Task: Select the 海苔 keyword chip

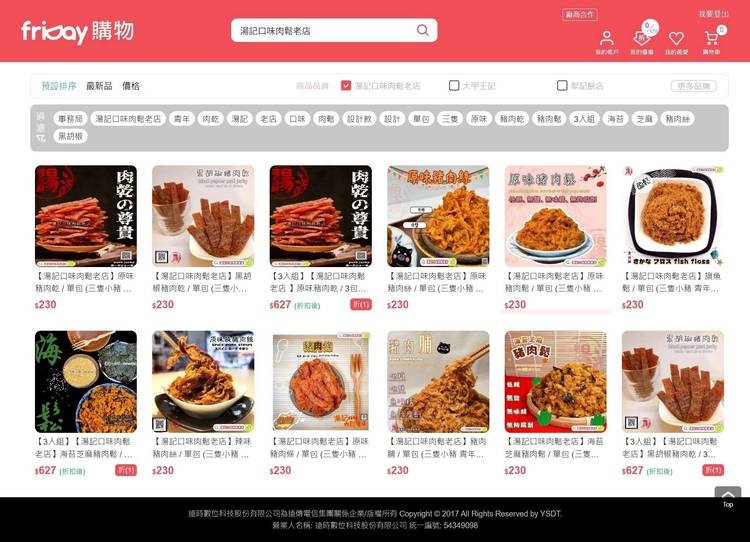Action: point(615,119)
